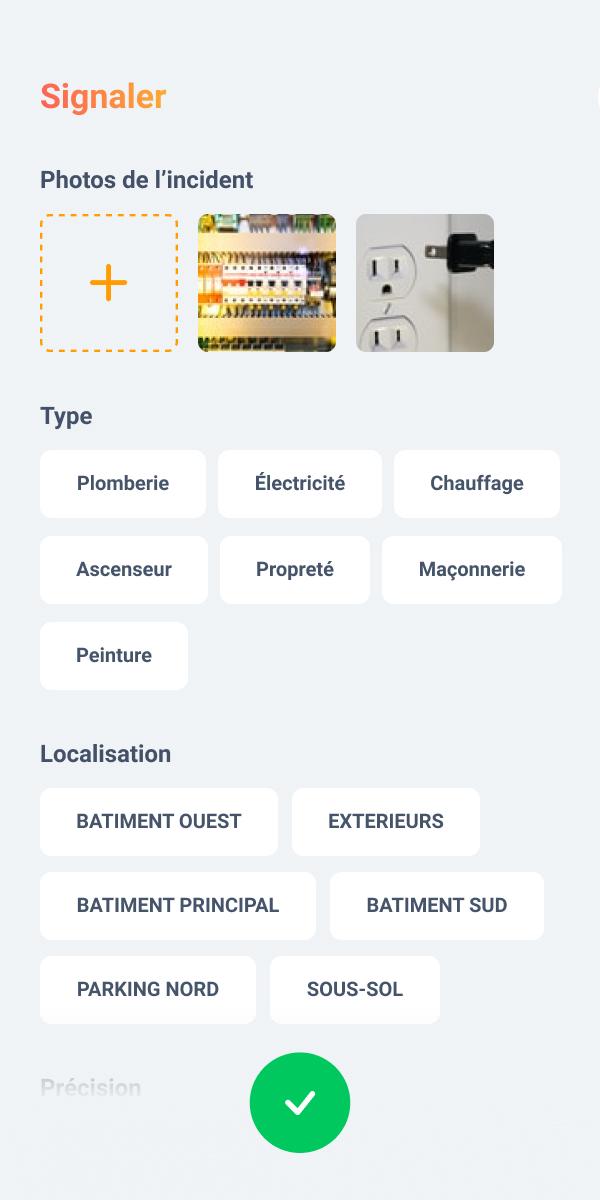This screenshot has height=1200, width=600.
Task: Select the Plomberie type chip
Action: coord(123,484)
